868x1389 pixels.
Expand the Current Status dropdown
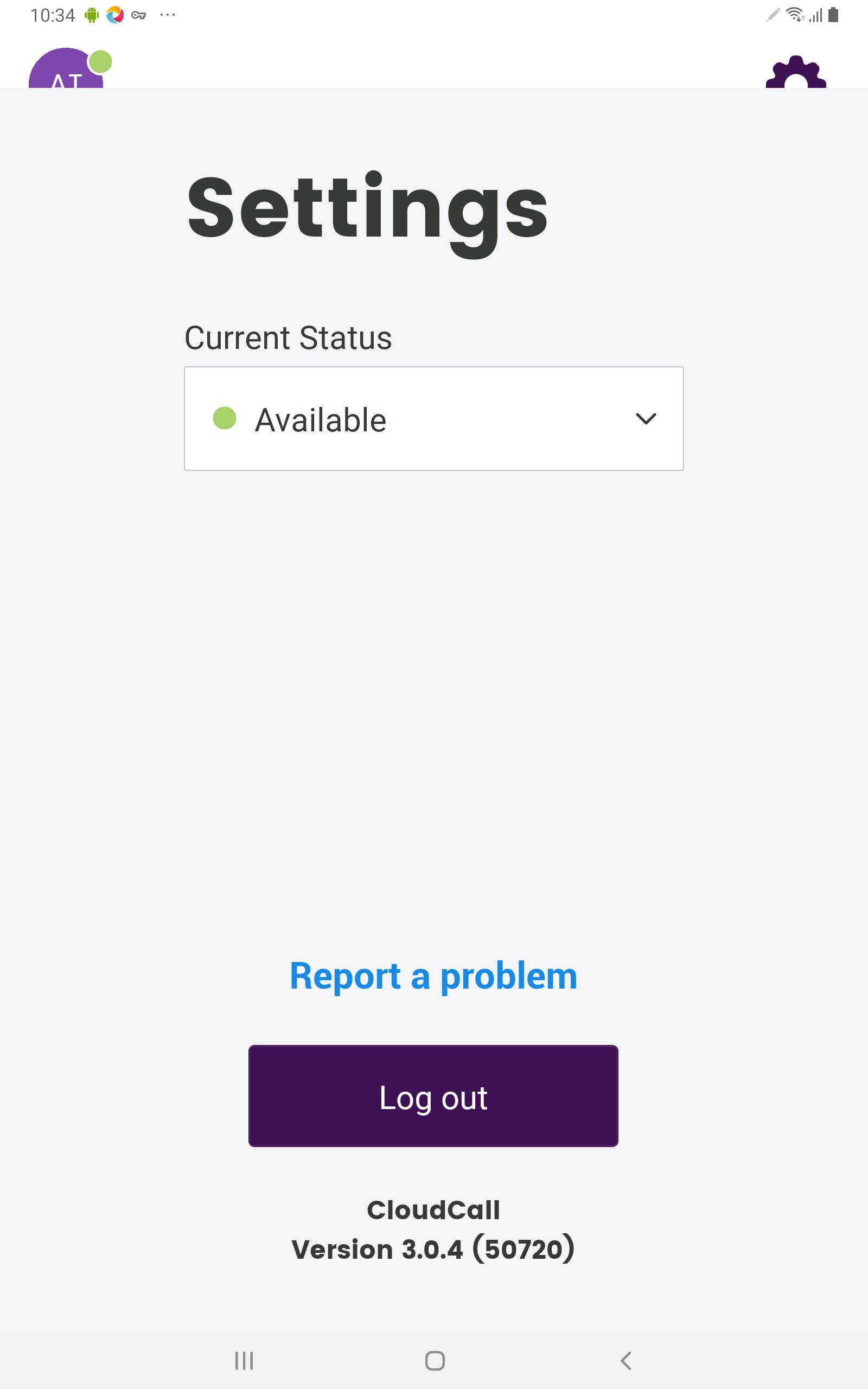click(x=433, y=418)
